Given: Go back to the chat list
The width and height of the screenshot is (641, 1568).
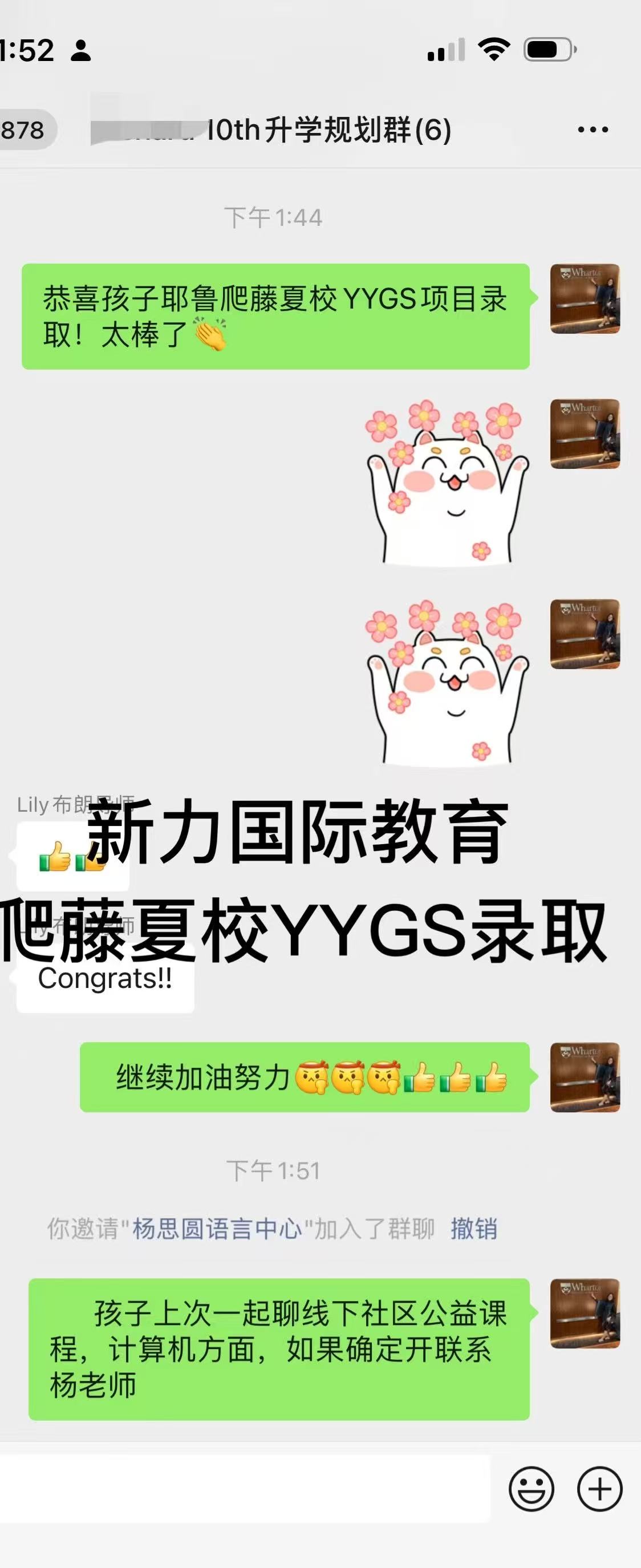Looking at the screenshot, I should click(25, 129).
